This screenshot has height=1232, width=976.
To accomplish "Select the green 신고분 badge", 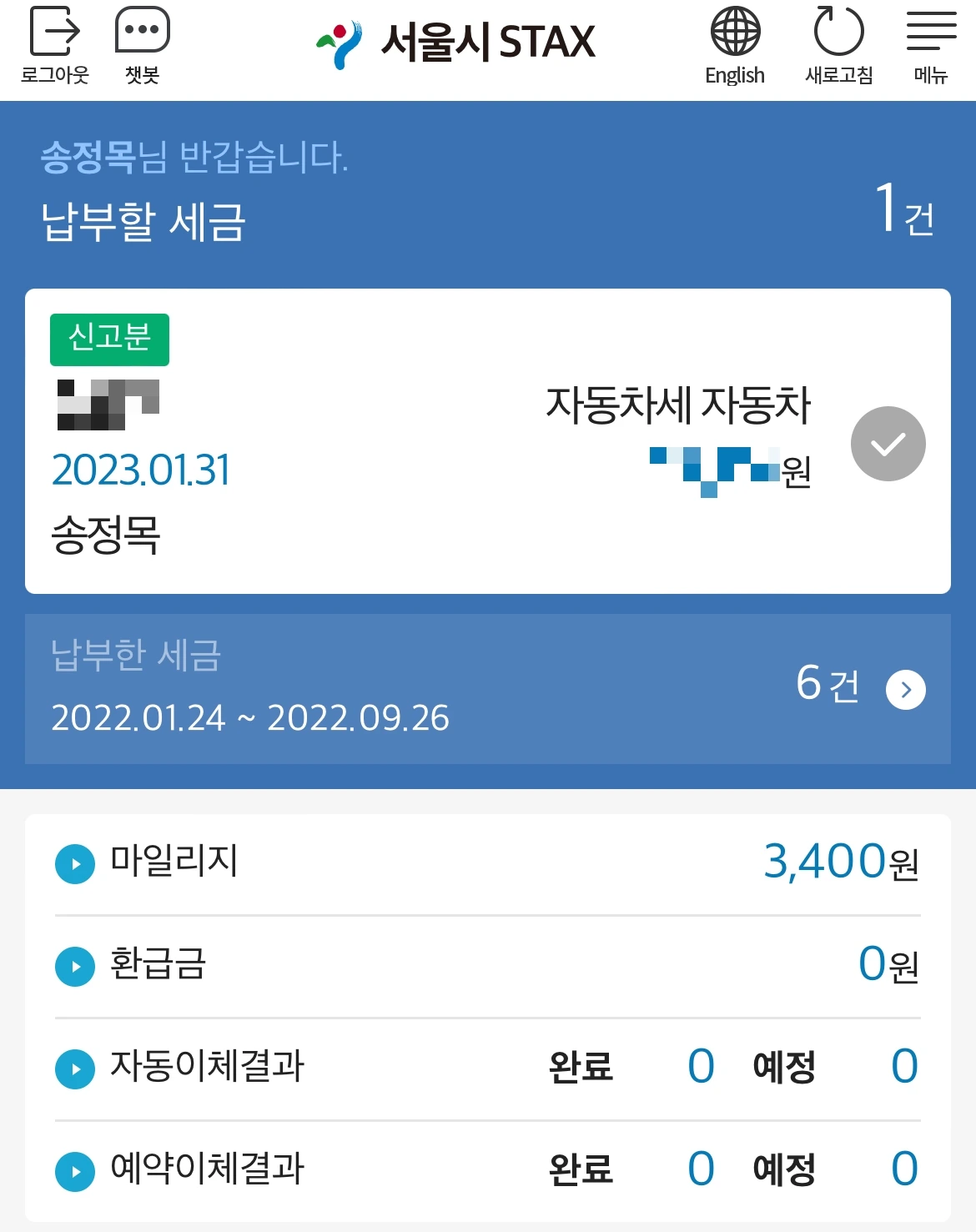I will coord(109,339).
